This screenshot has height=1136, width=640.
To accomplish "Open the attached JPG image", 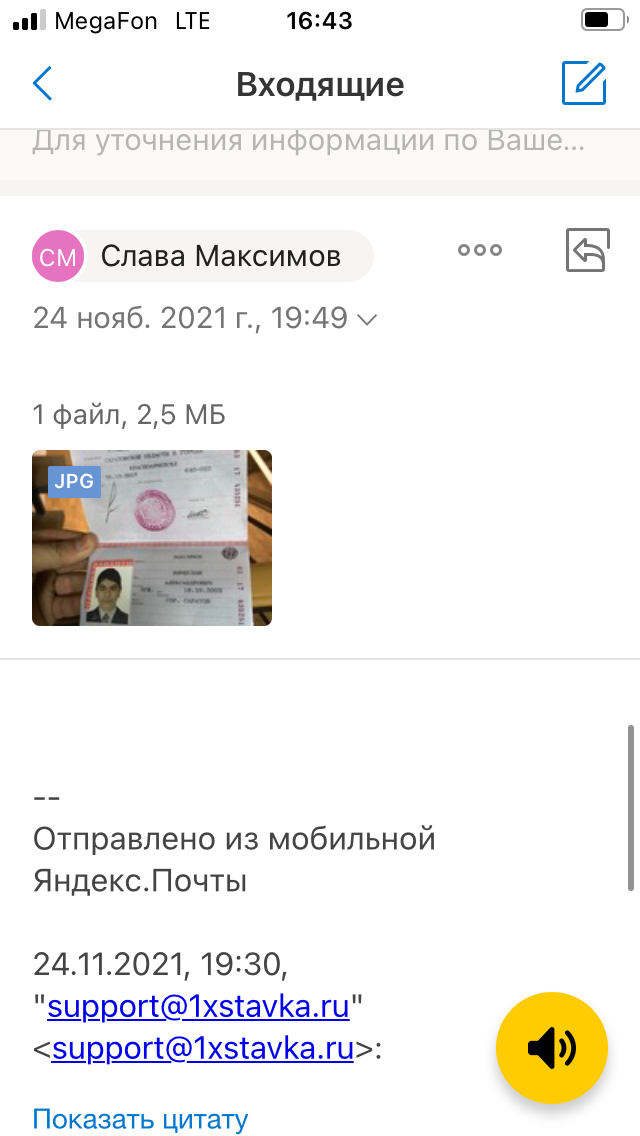I will [152, 538].
